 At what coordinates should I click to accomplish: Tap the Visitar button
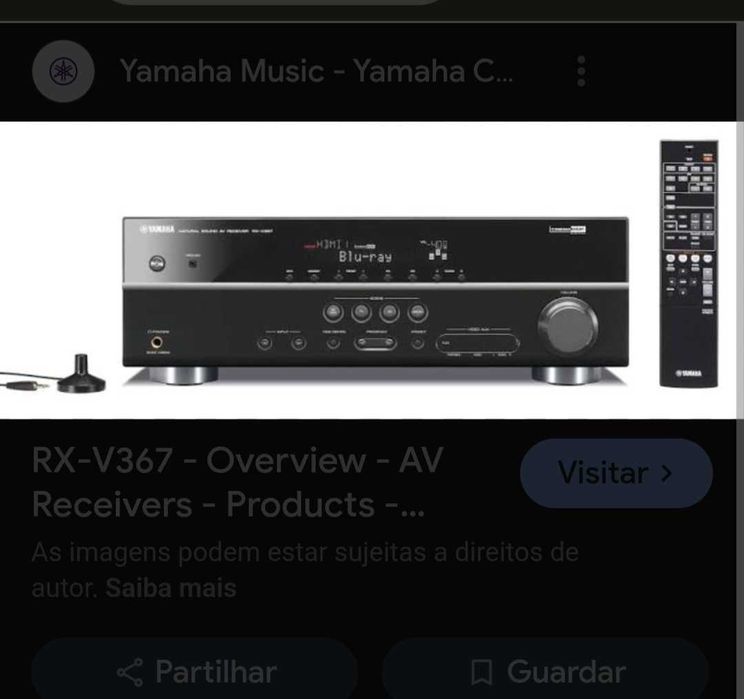click(x=615, y=473)
